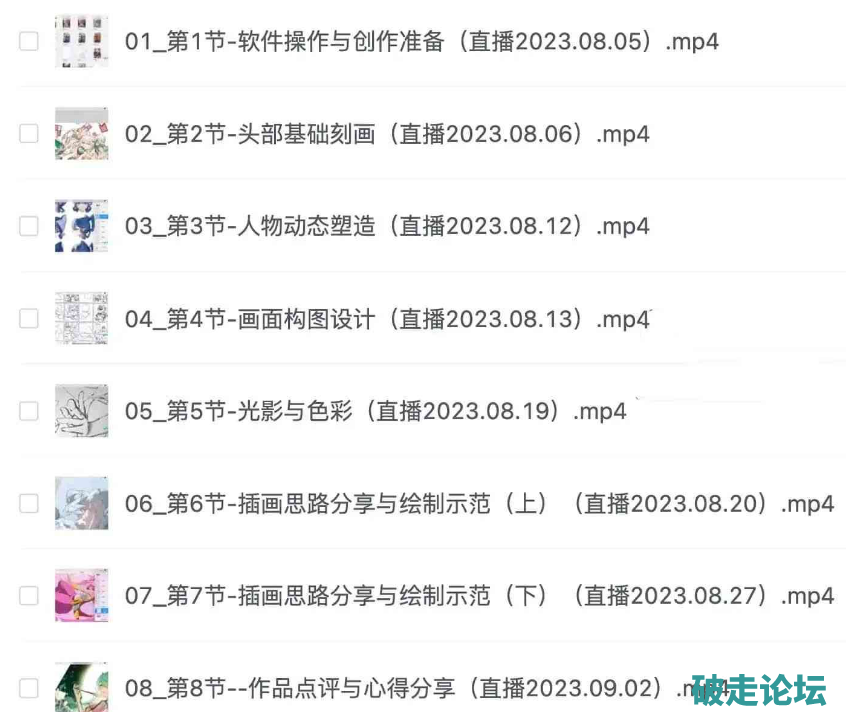846x712 pixels.
Task: Tick the checkbox beside 02_第2节-头部基础刻画
Action: coord(29,134)
